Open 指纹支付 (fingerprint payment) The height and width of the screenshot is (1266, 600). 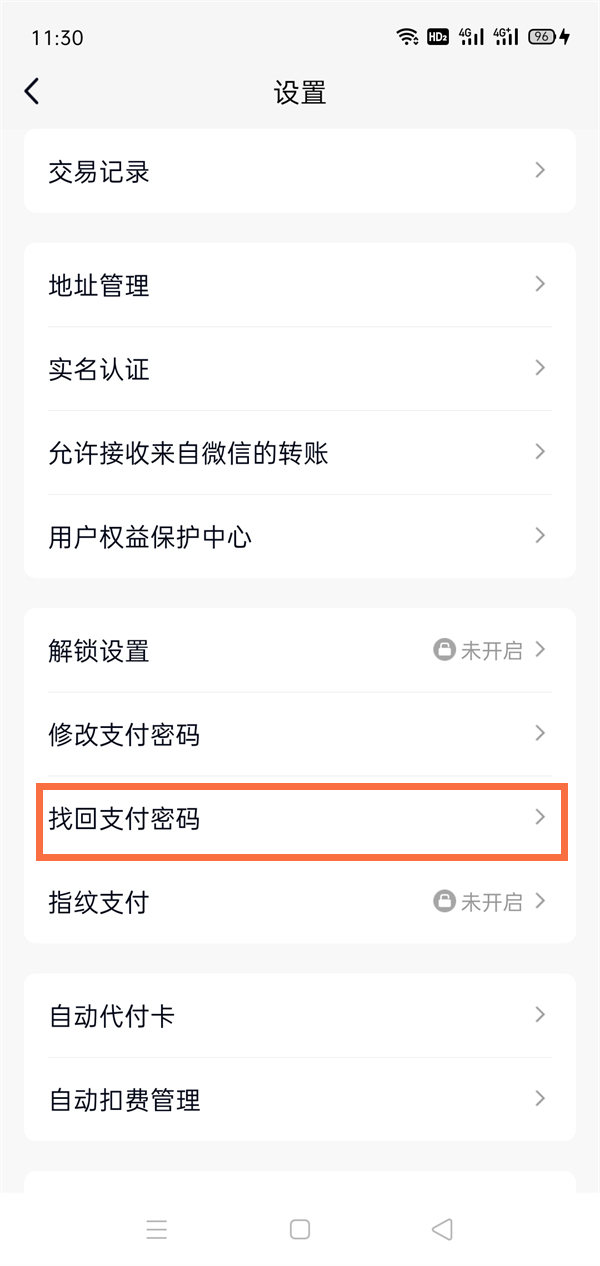300,902
